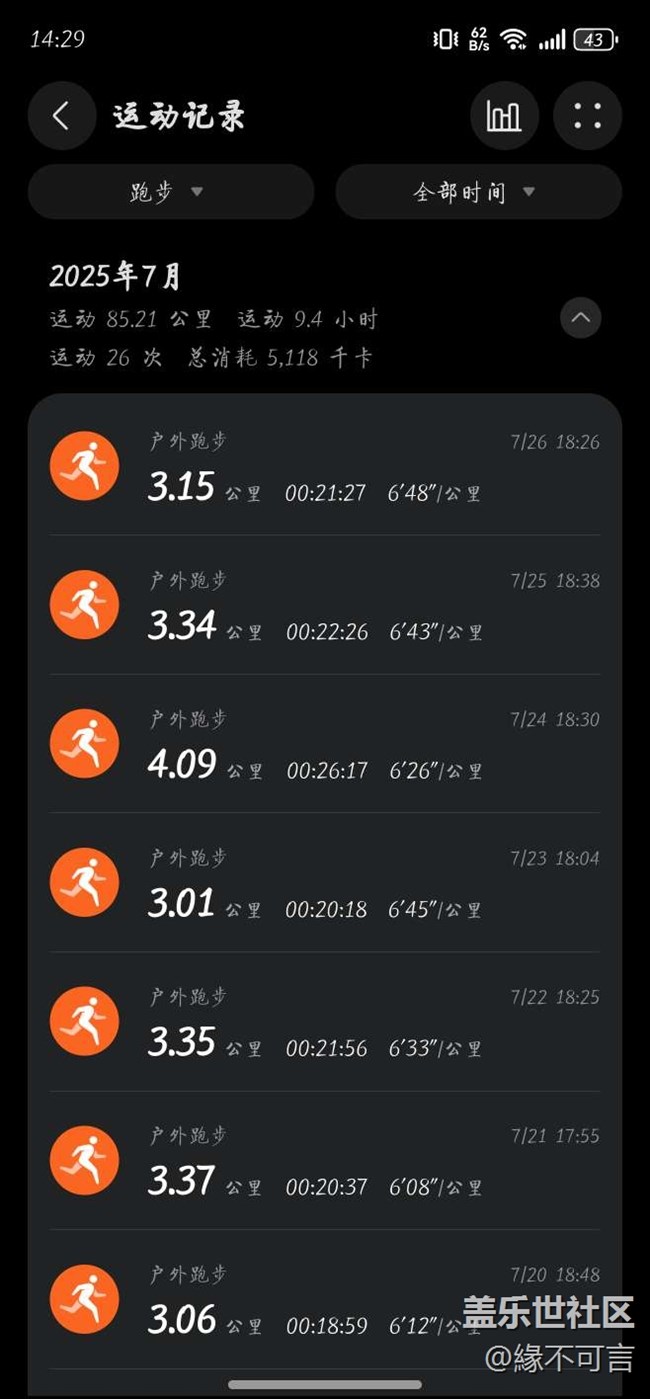This screenshot has width=650, height=1399.
Task: Open the 跑步 activity type dropdown
Action: pos(171,192)
